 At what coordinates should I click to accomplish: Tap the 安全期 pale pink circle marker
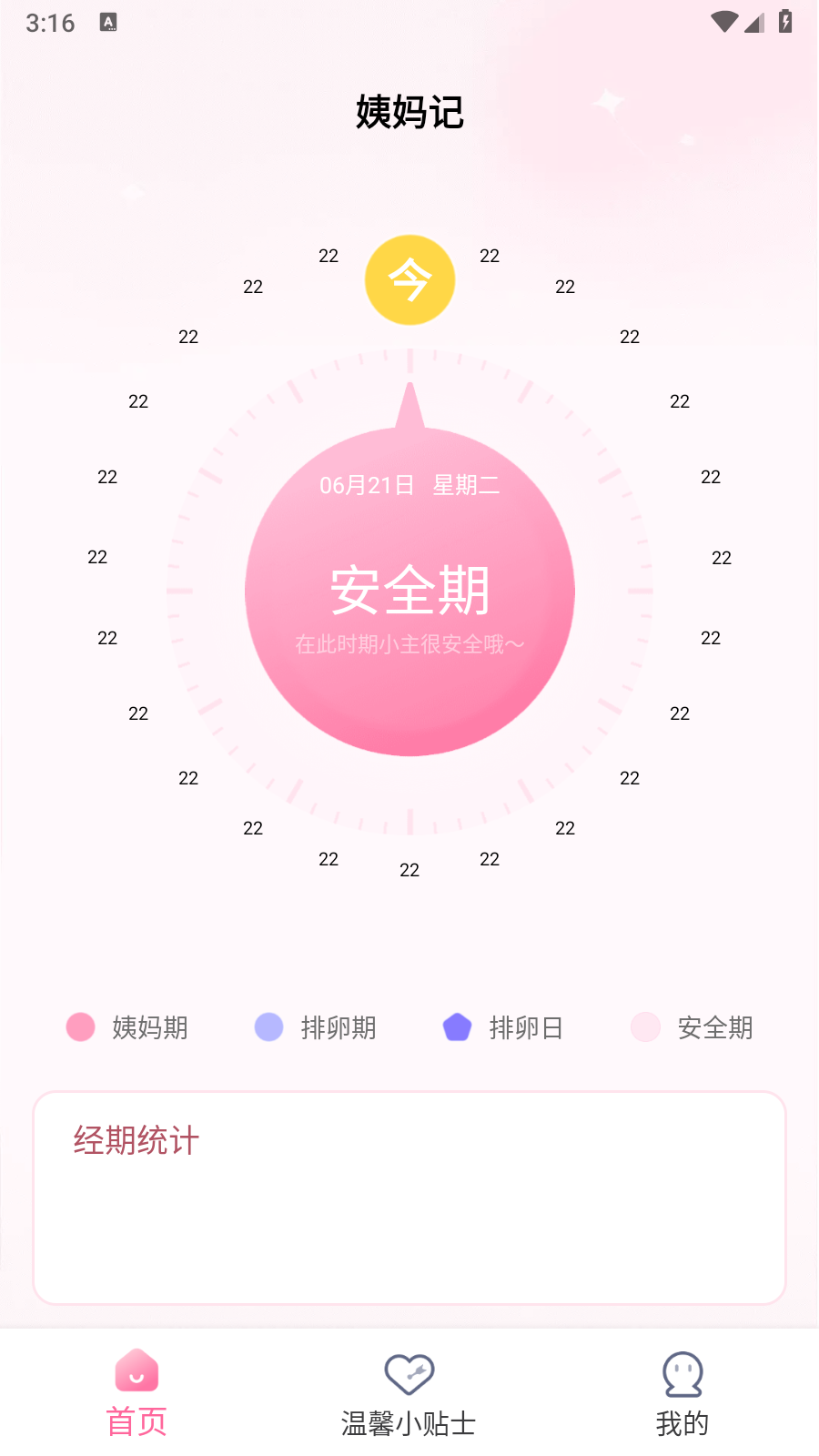tap(646, 1027)
